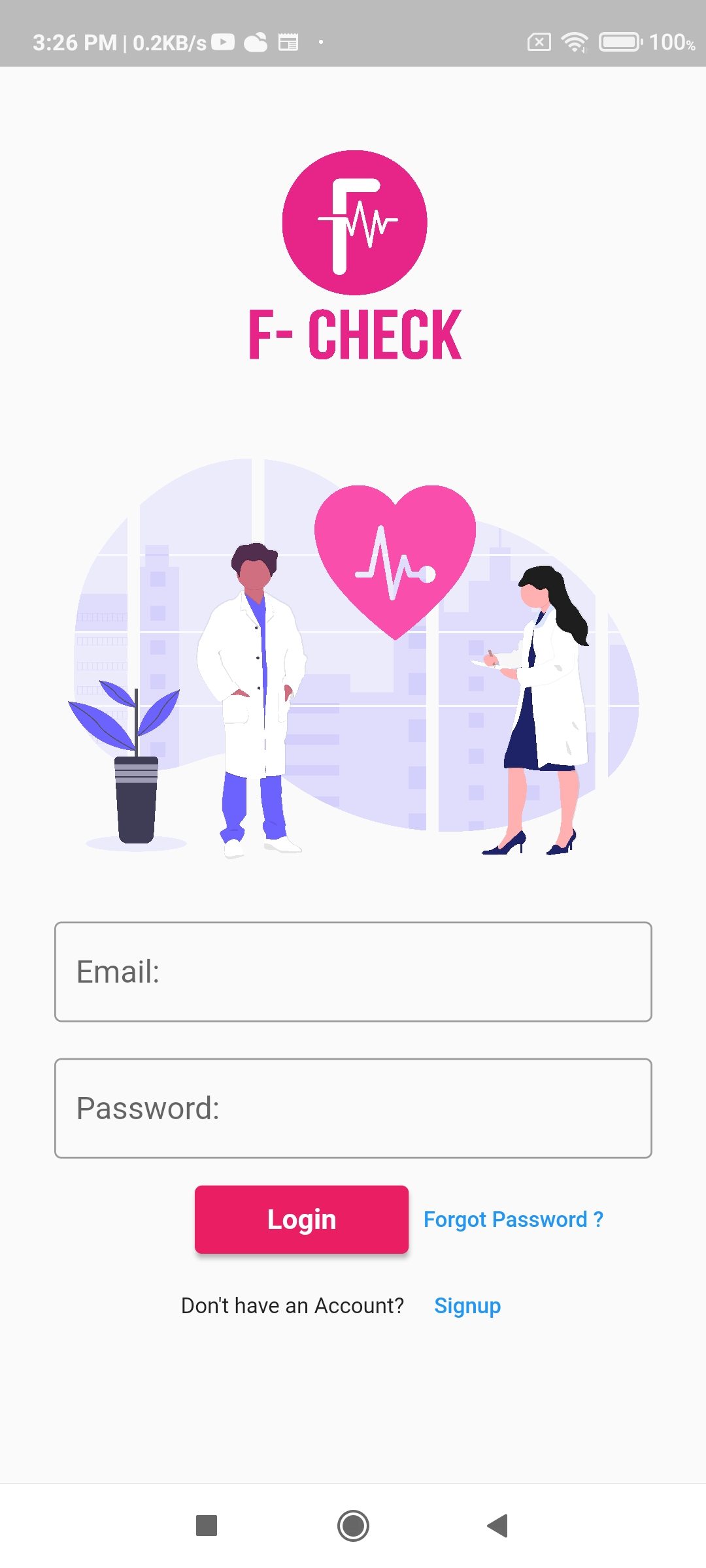The image size is (706, 1568).
Task: Return to home via system home button
Action: 353,1526
